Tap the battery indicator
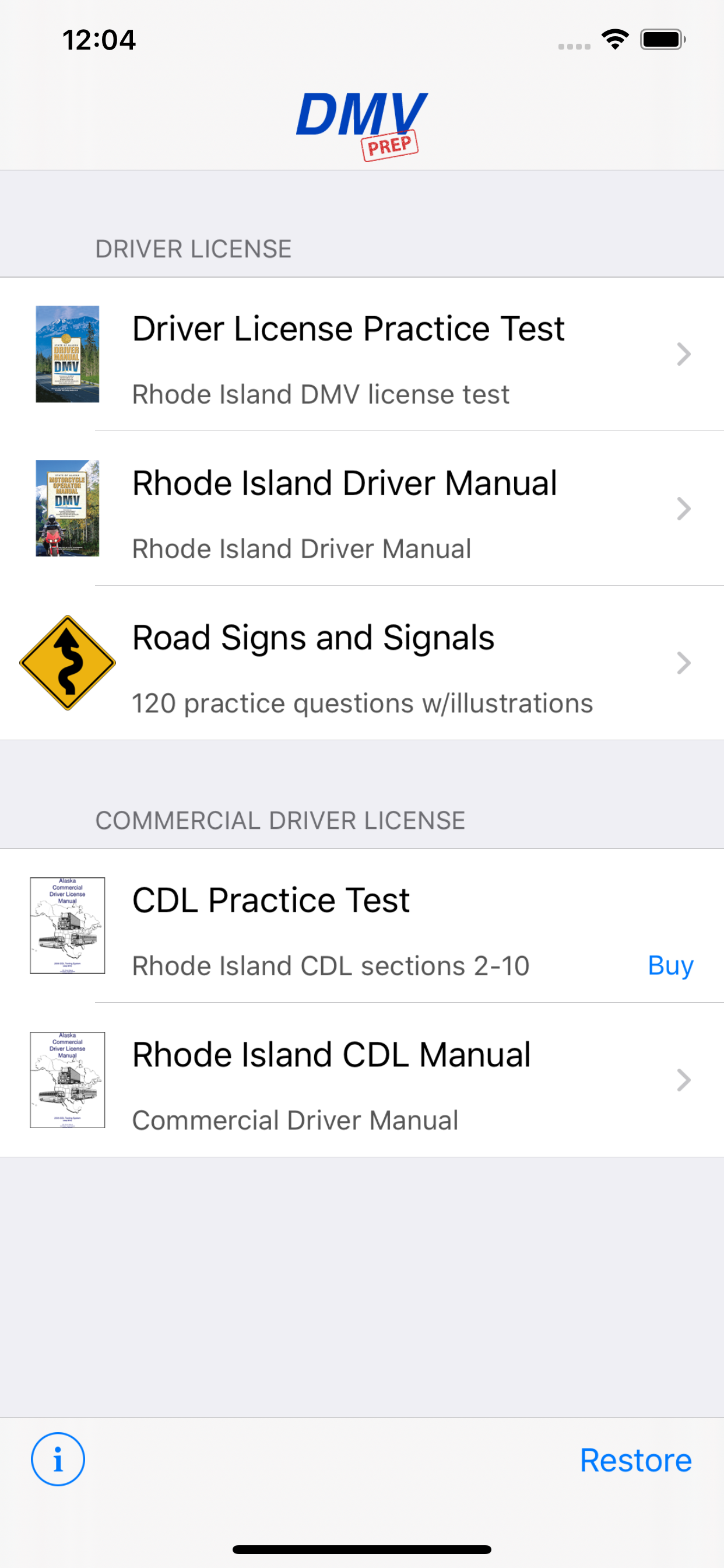Viewport: 724px width, 1568px height. pos(661,38)
